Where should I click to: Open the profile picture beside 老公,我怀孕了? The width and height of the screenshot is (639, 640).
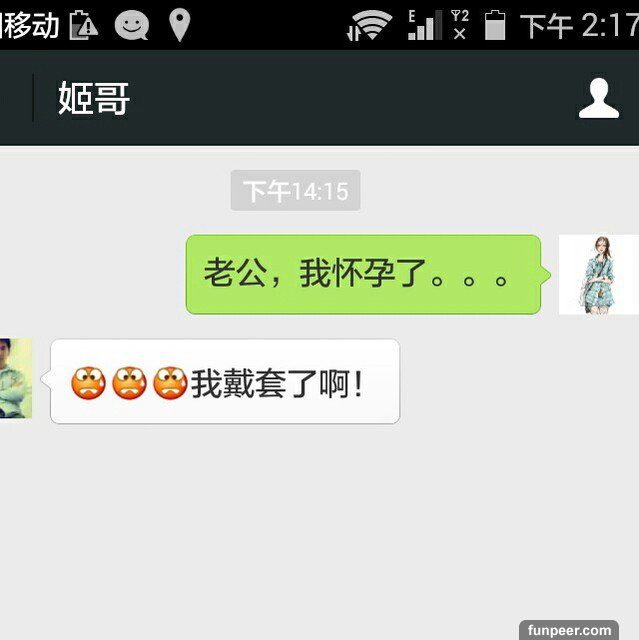click(x=598, y=274)
